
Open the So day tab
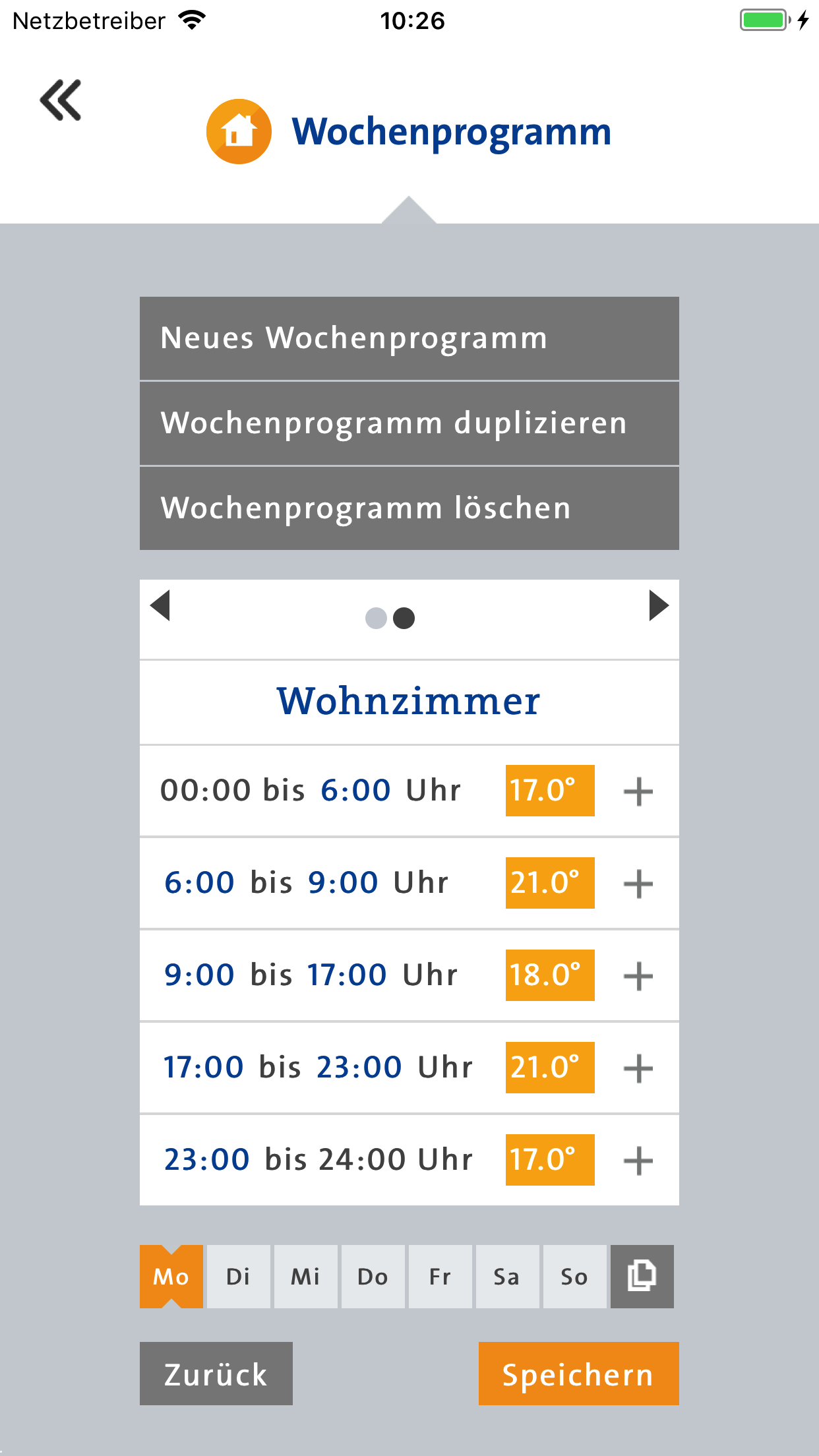(x=575, y=1277)
